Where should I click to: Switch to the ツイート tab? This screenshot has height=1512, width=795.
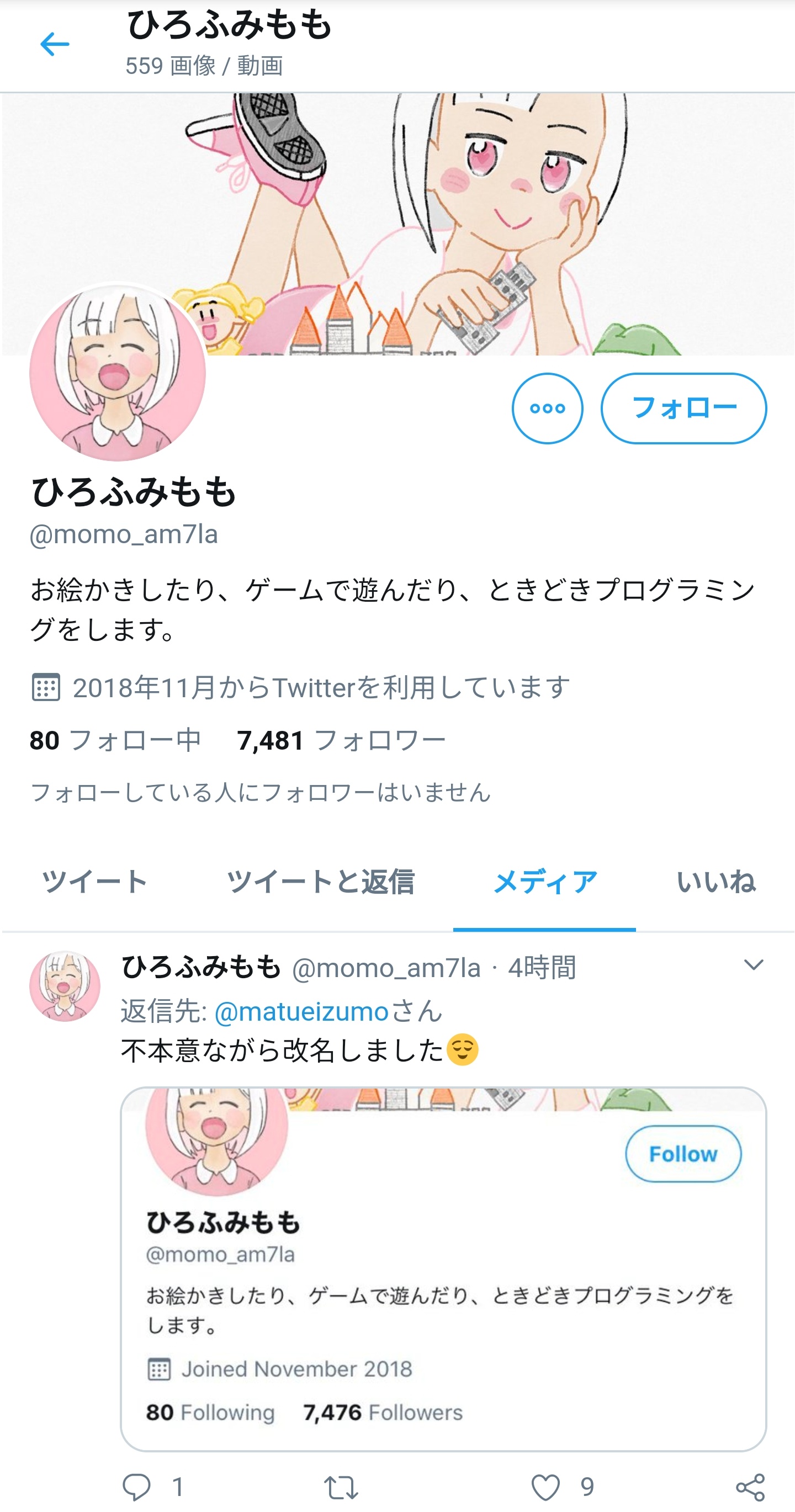[x=94, y=882]
